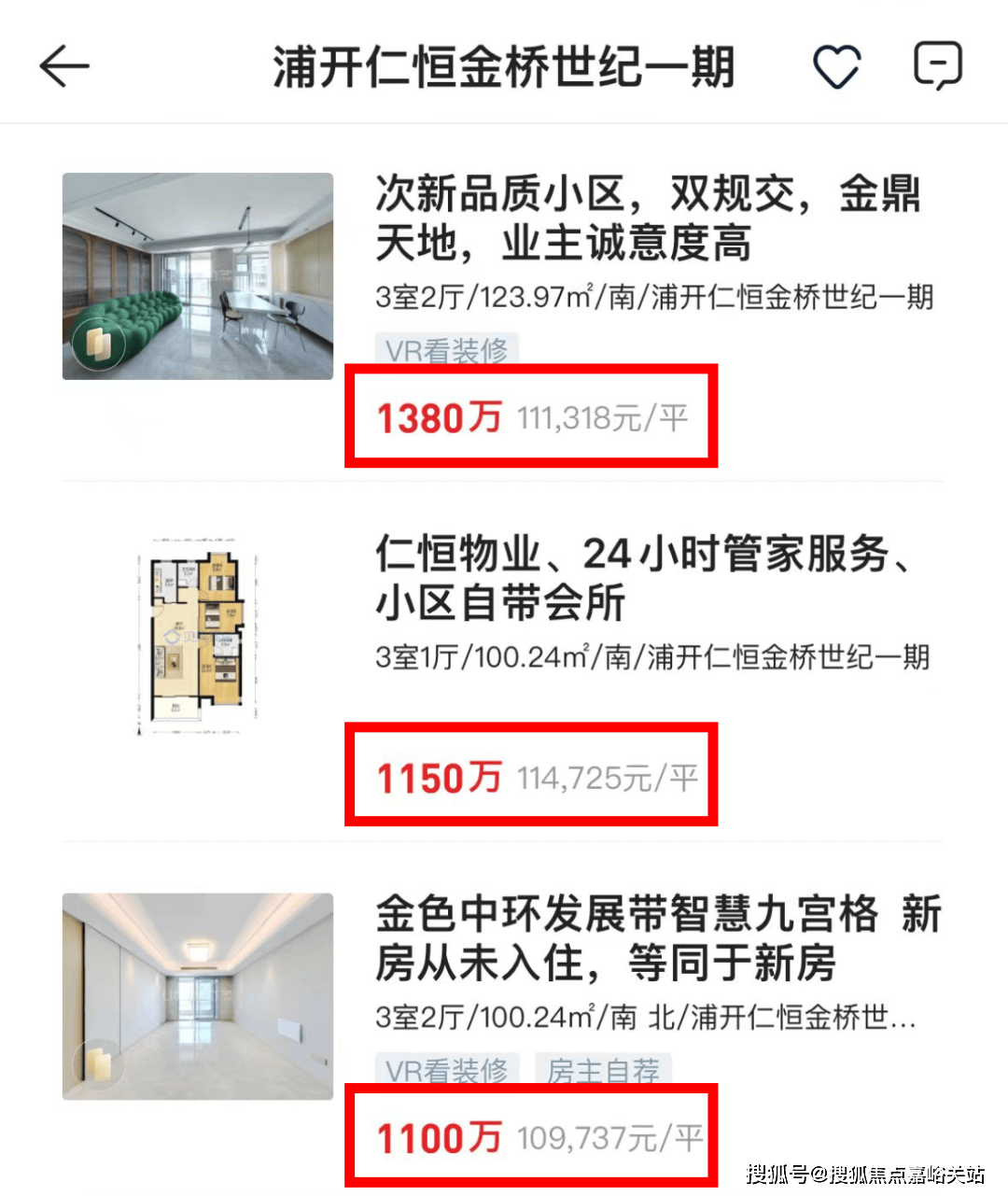
Task: Open the floor plan thumbnail
Action: point(198,635)
